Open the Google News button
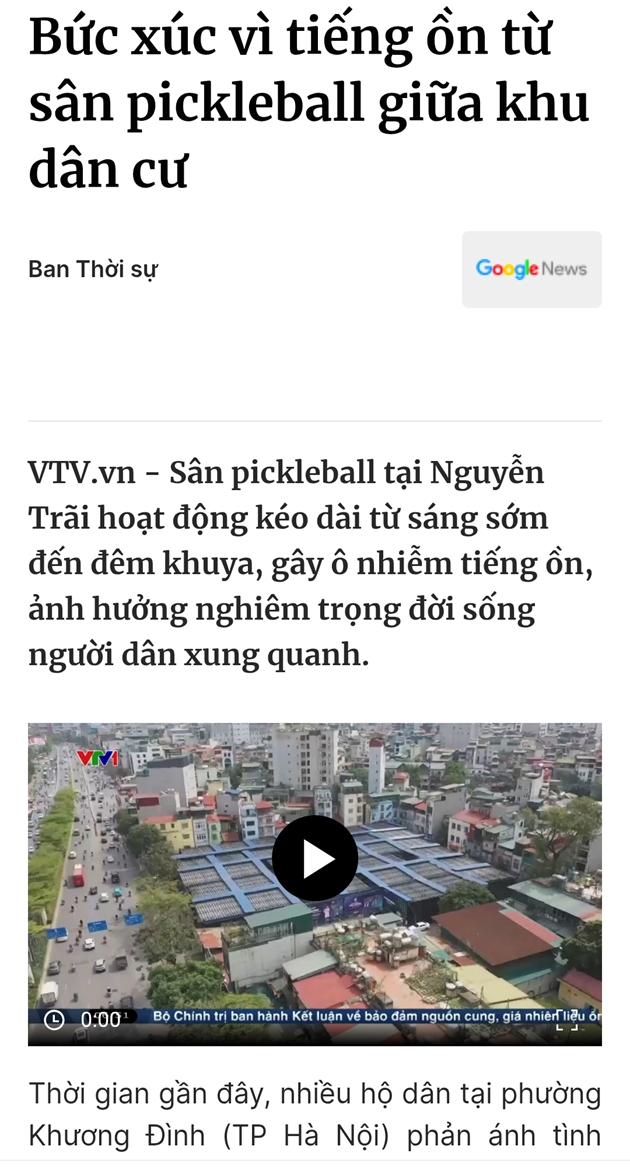Image resolution: width=630 pixels, height=1174 pixels. pyautogui.click(x=531, y=269)
